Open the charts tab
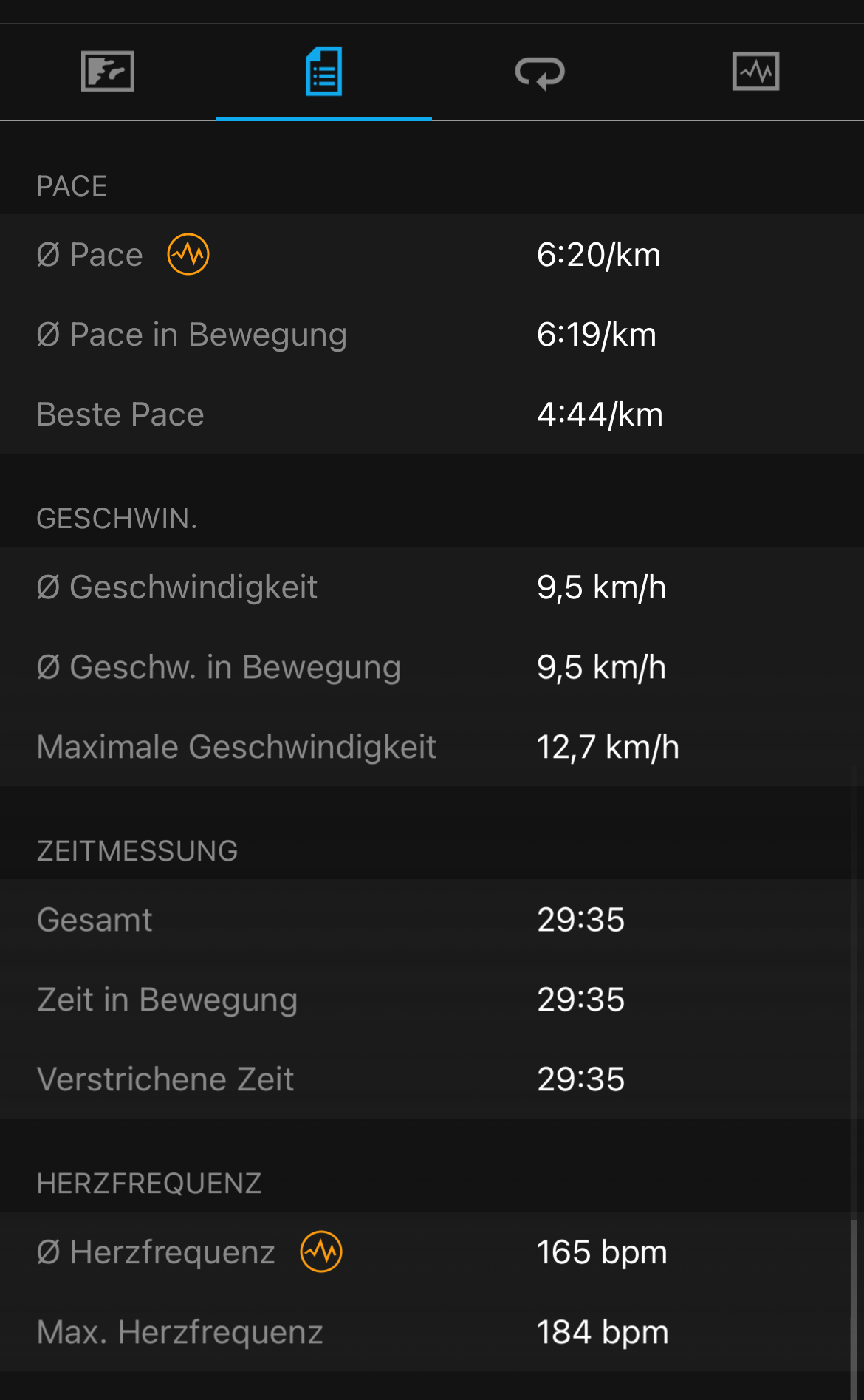Image resolution: width=864 pixels, height=1400 pixels. pyautogui.click(x=755, y=72)
